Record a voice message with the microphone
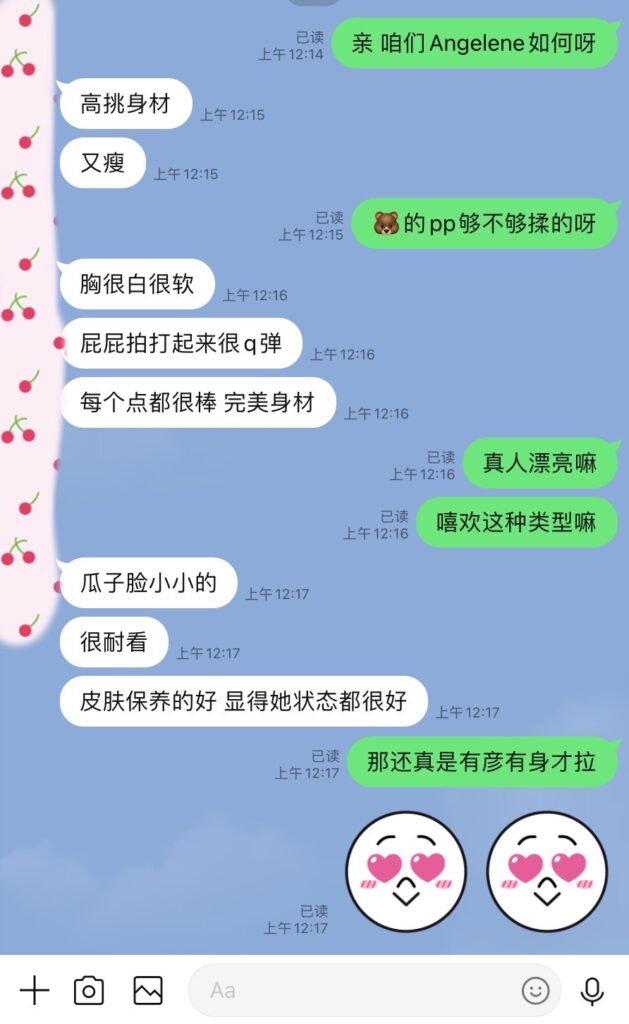629x1024 pixels. 593,990
